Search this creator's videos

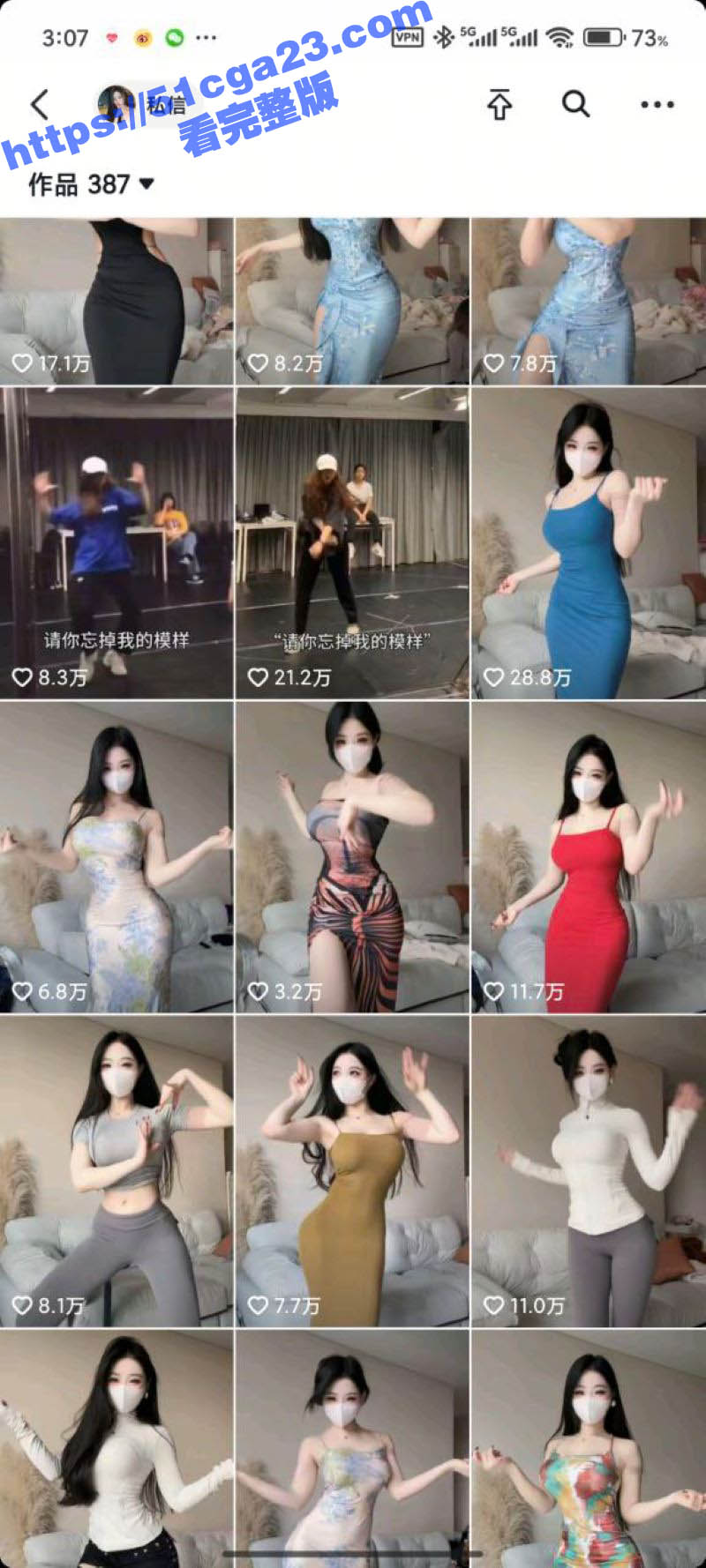(x=575, y=105)
